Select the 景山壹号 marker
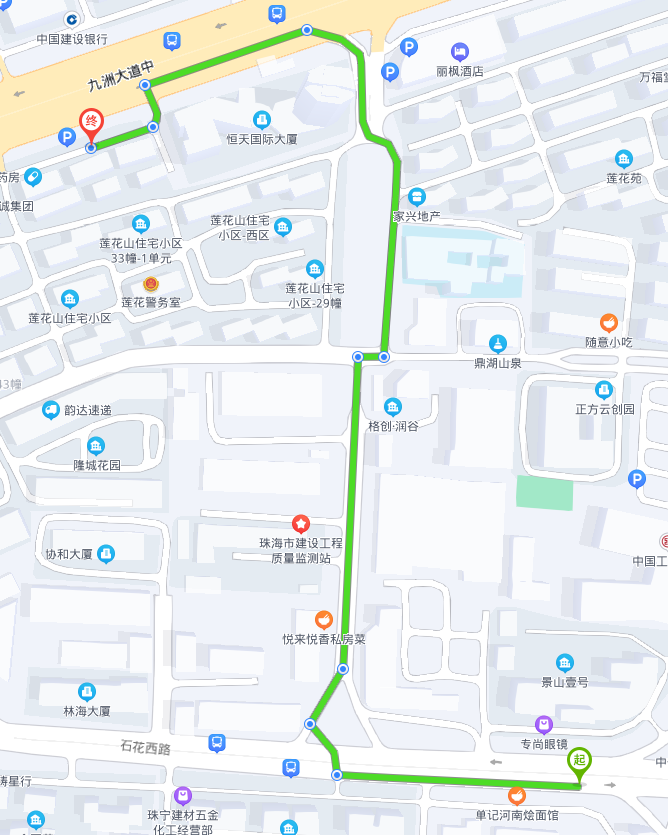Image resolution: width=668 pixels, height=835 pixels. point(565,663)
